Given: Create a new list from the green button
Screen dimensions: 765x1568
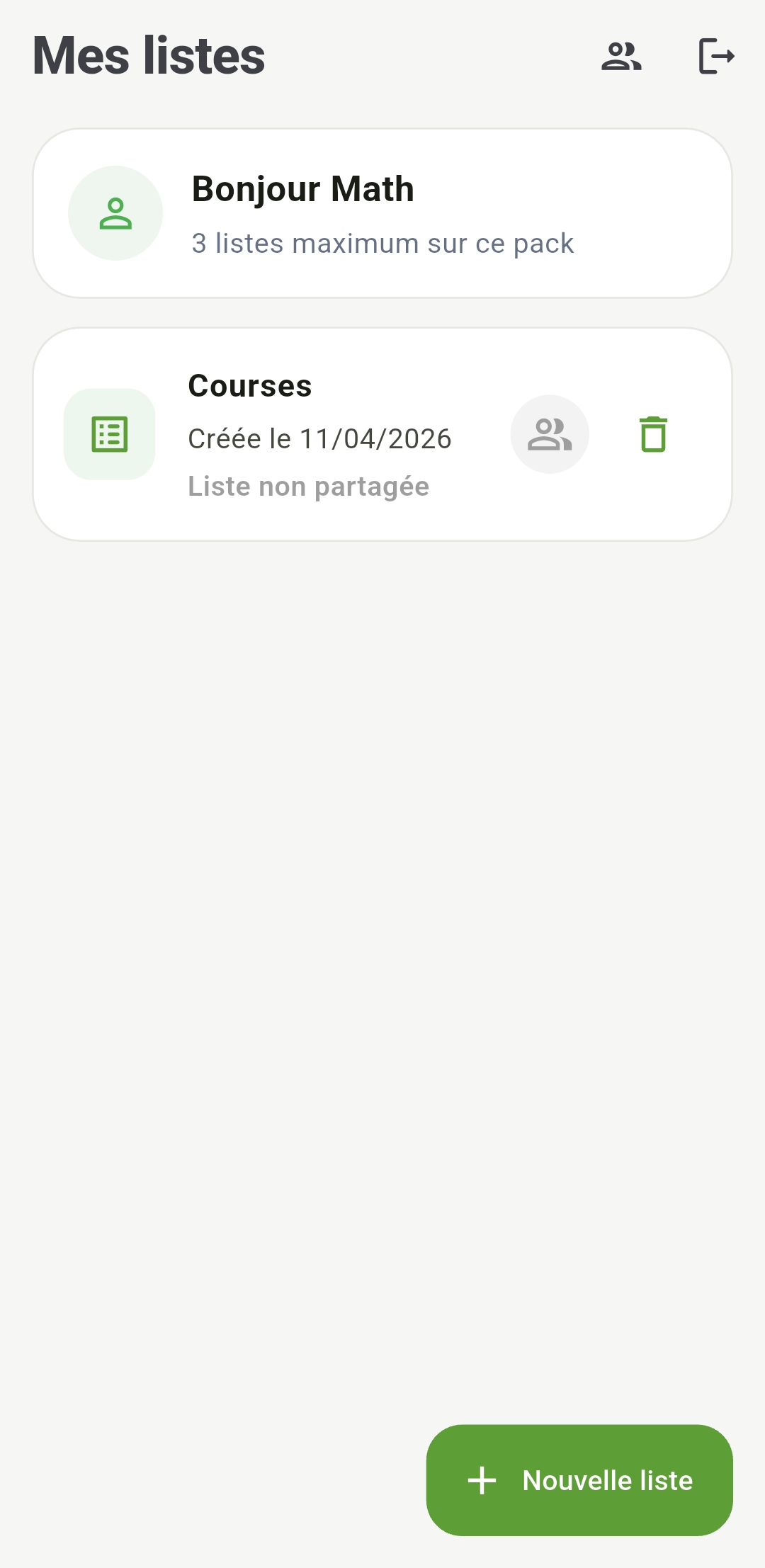Looking at the screenshot, I should coord(579,1479).
